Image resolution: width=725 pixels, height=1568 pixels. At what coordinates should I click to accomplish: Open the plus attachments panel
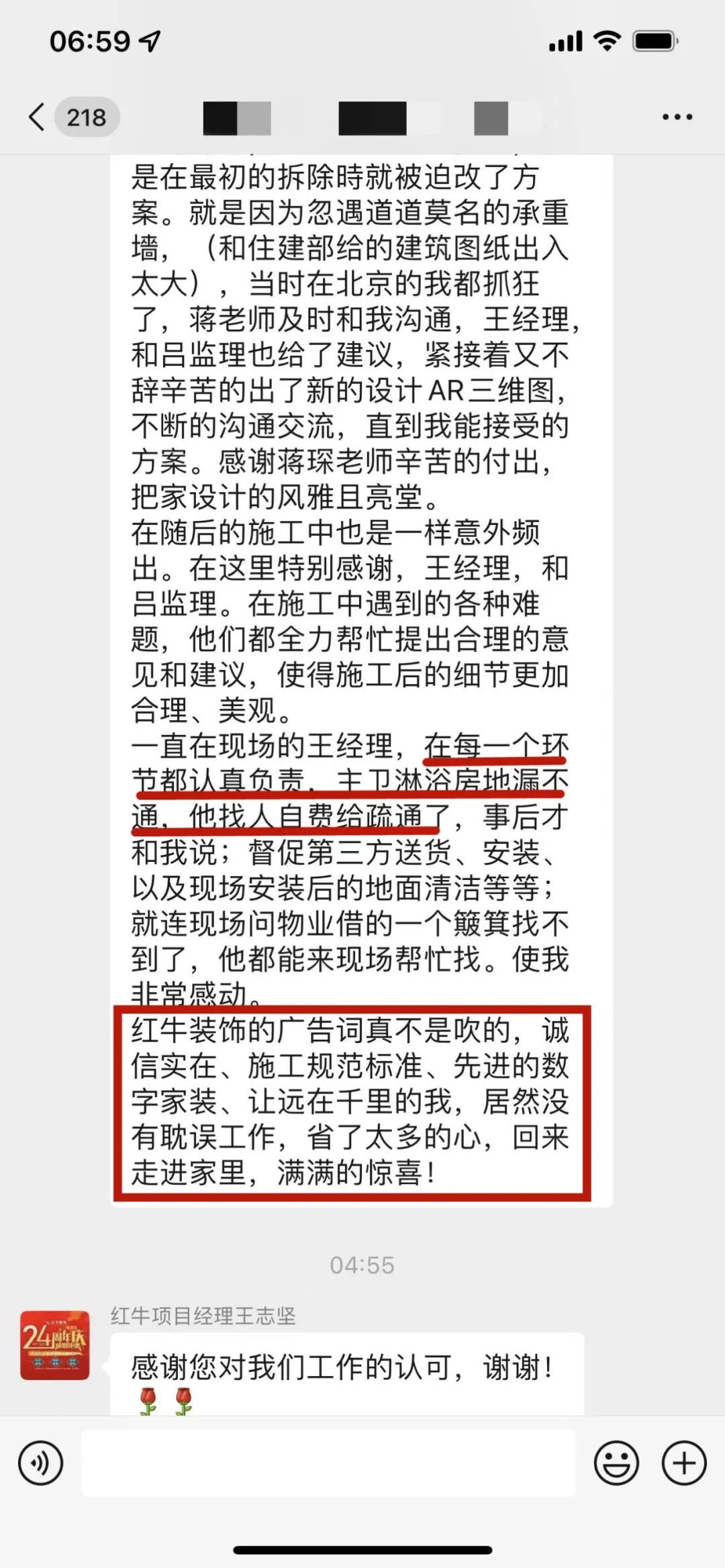click(x=684, y=1463)
